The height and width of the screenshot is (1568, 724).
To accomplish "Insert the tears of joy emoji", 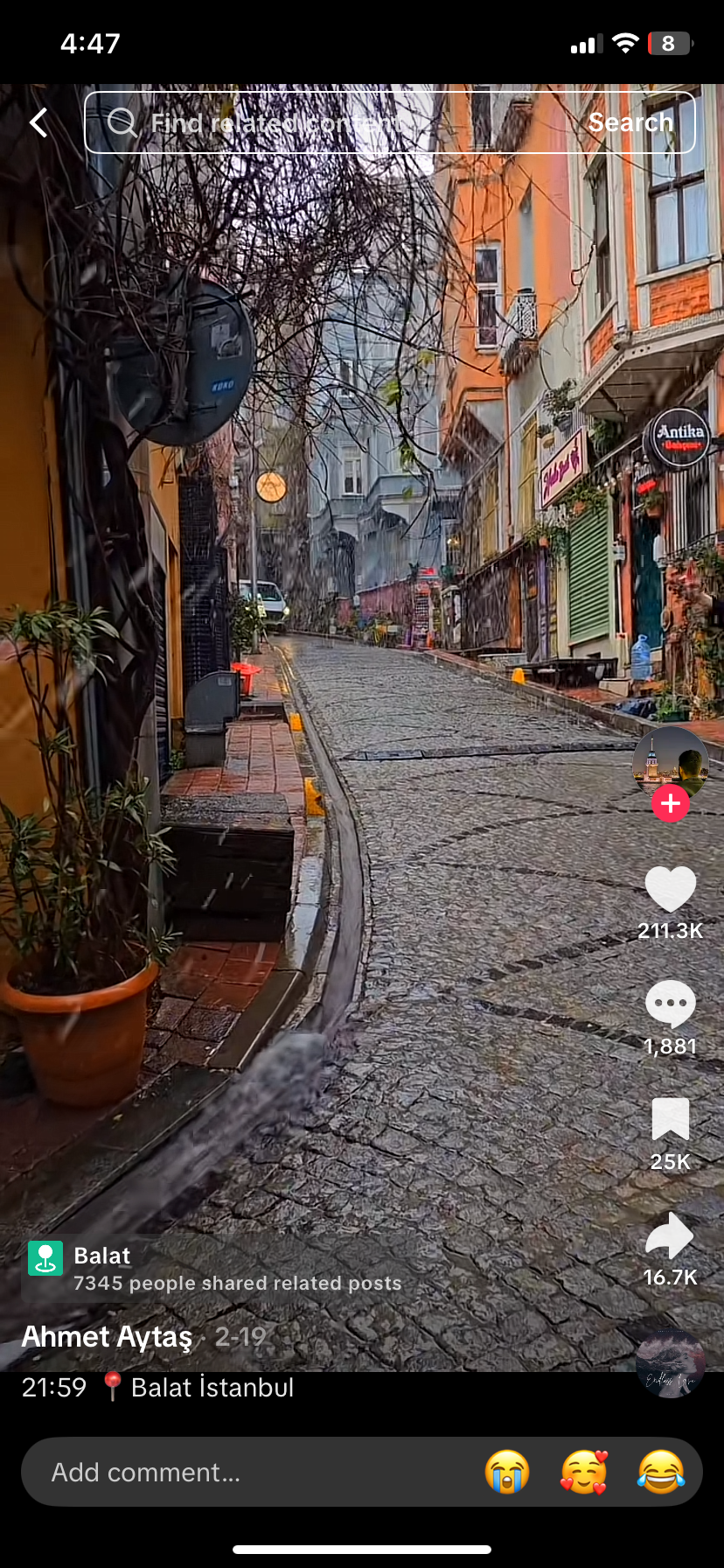I will (660, 1473).
